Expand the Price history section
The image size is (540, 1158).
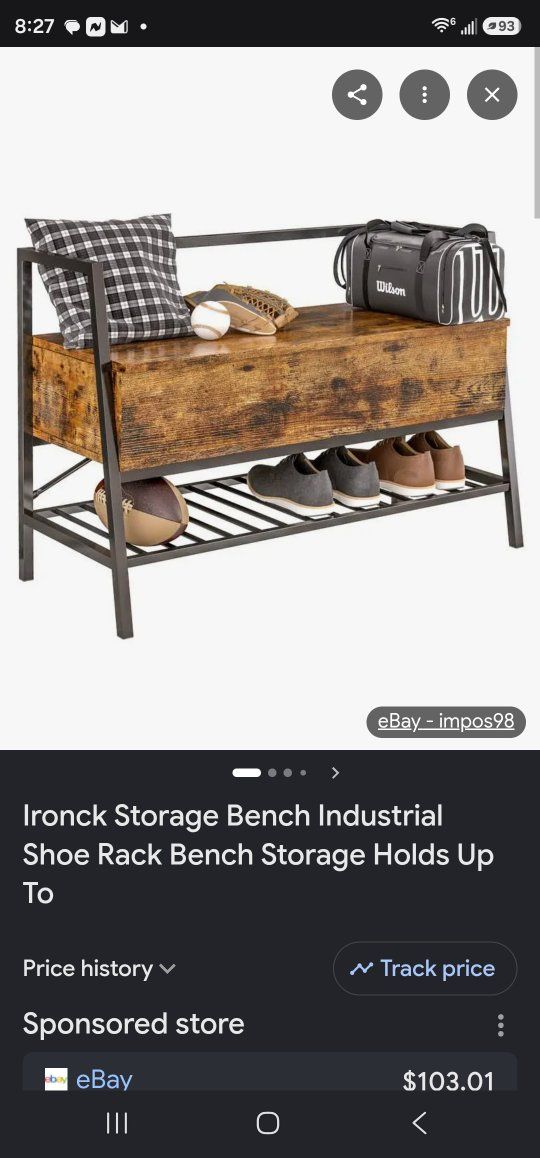99,968
